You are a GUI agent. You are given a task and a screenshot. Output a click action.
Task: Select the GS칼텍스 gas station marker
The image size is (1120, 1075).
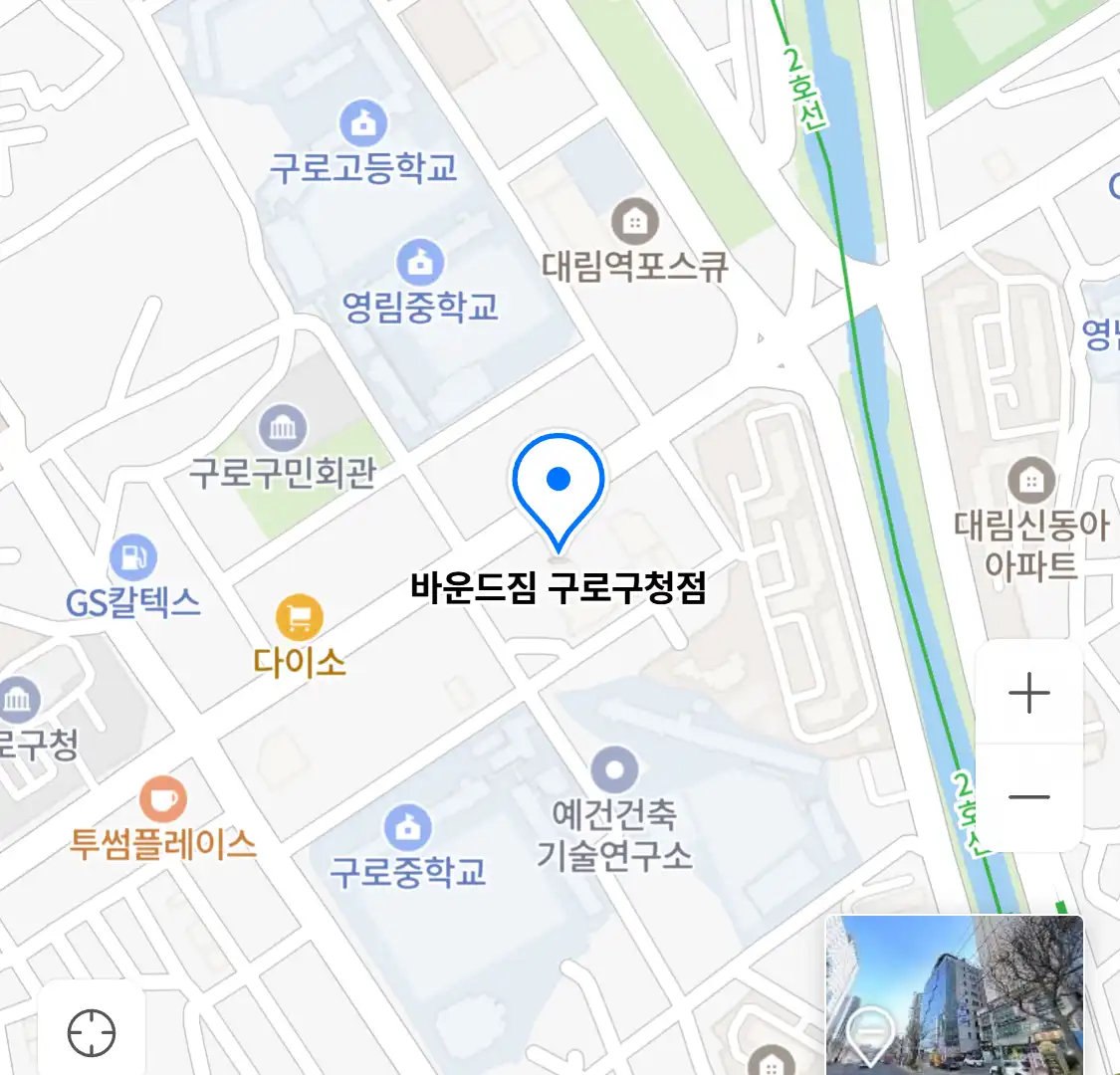coord(133,558)
